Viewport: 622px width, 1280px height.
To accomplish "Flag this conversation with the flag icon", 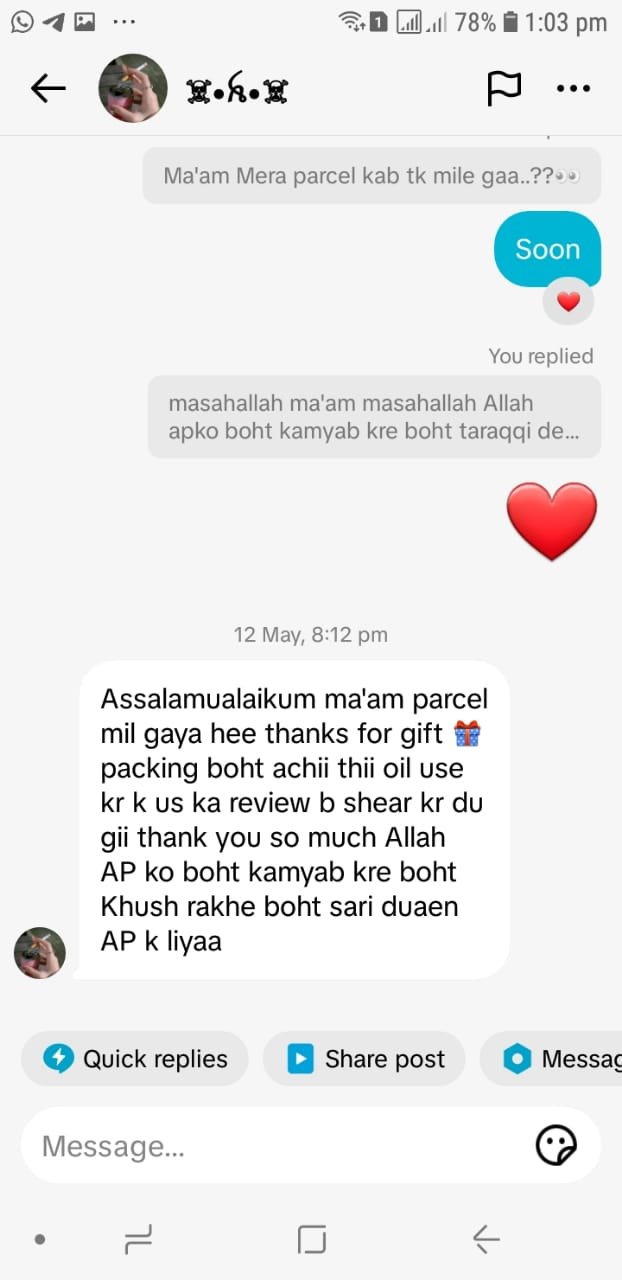I will [504, 89].
